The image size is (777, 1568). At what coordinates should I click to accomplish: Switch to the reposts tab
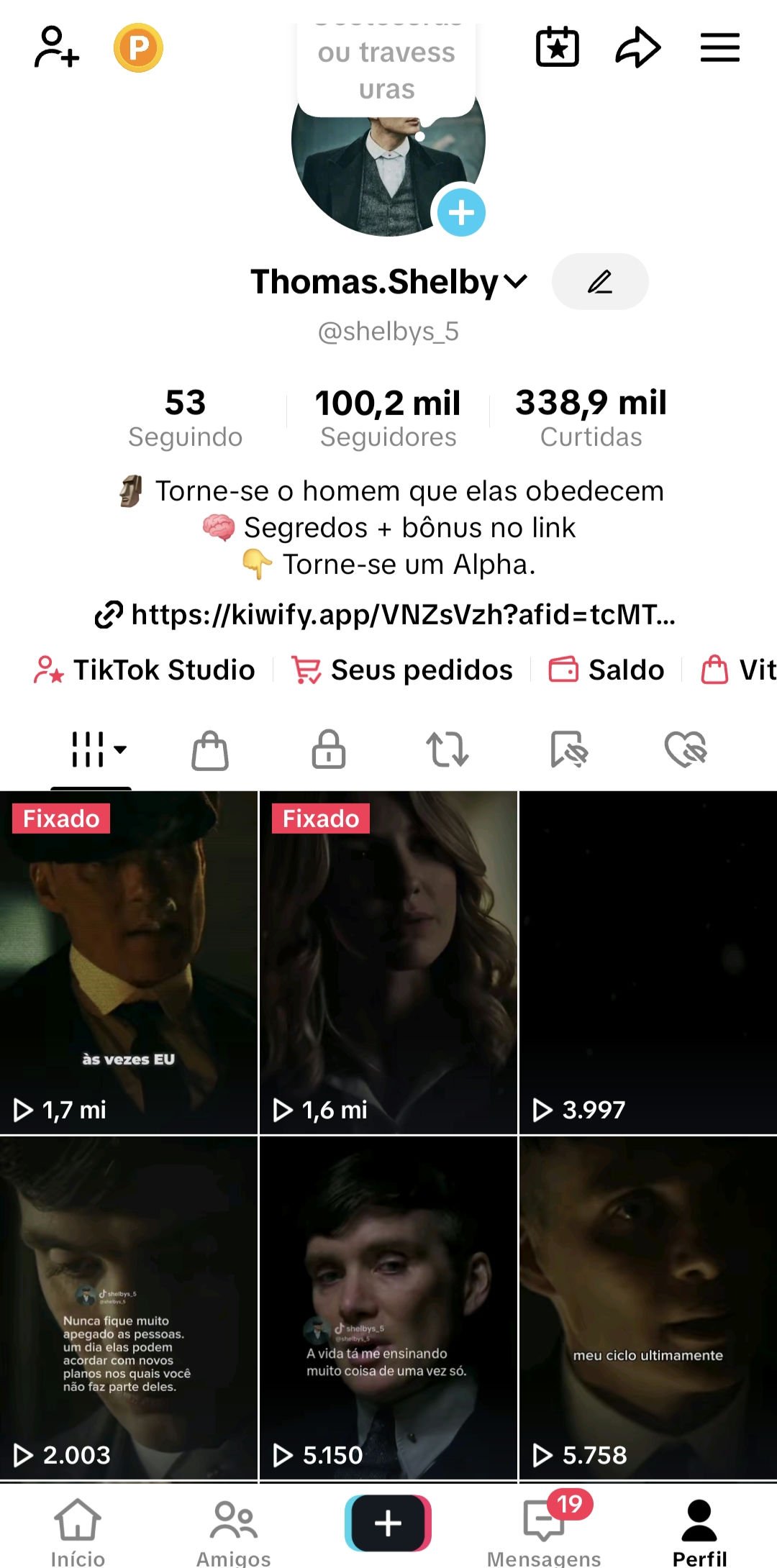point(447,749)
